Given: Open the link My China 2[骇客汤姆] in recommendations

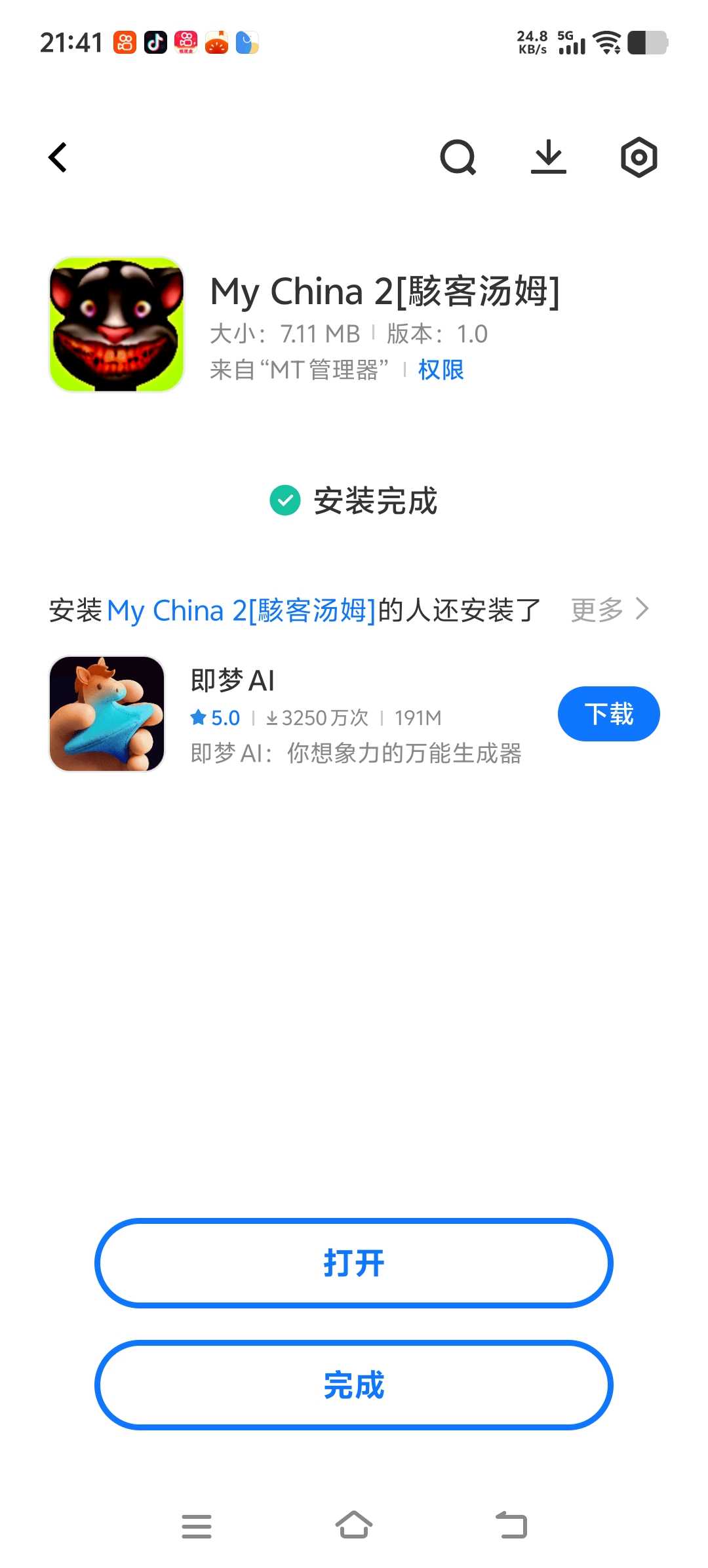Looking at the screenshot, I should click(241, 611).
